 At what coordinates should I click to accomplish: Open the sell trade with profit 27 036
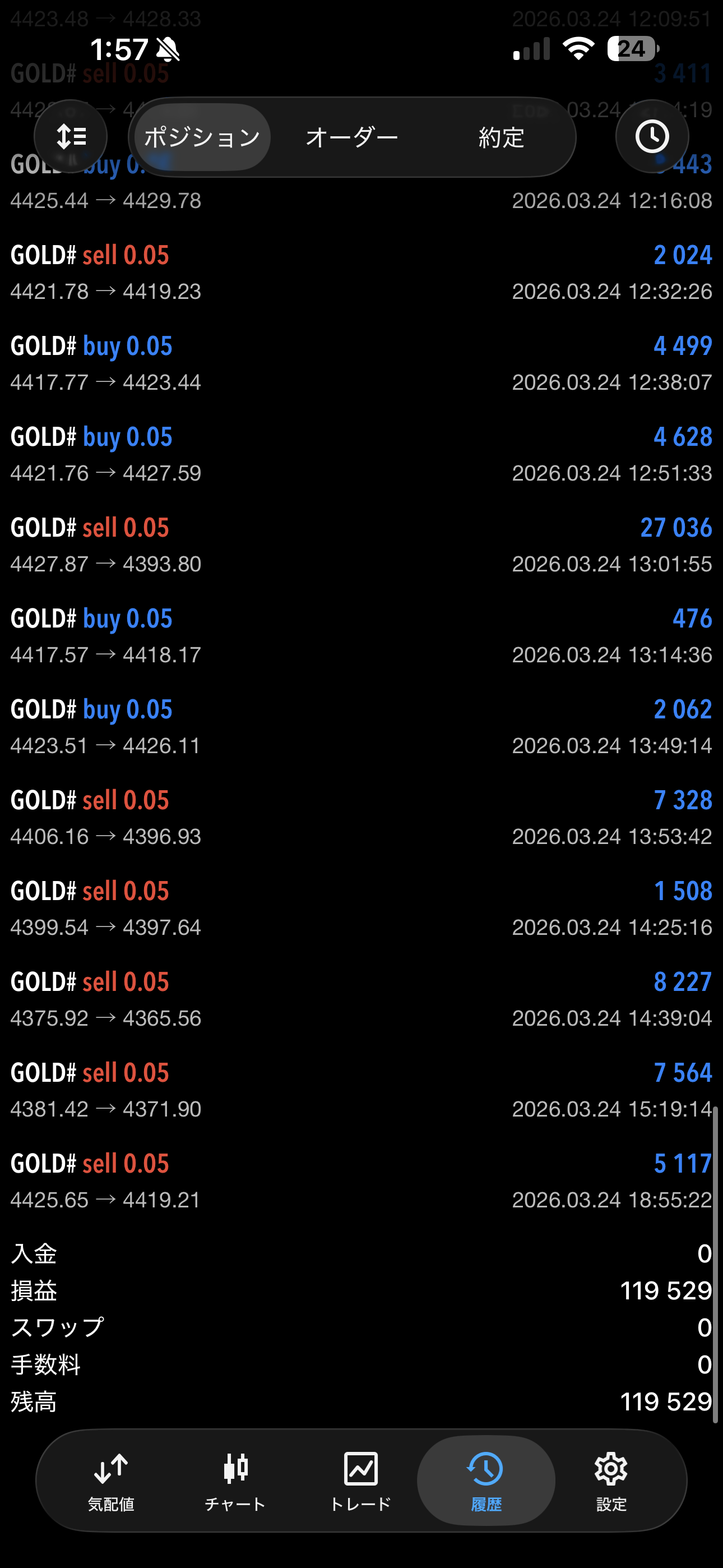(361, 545)
